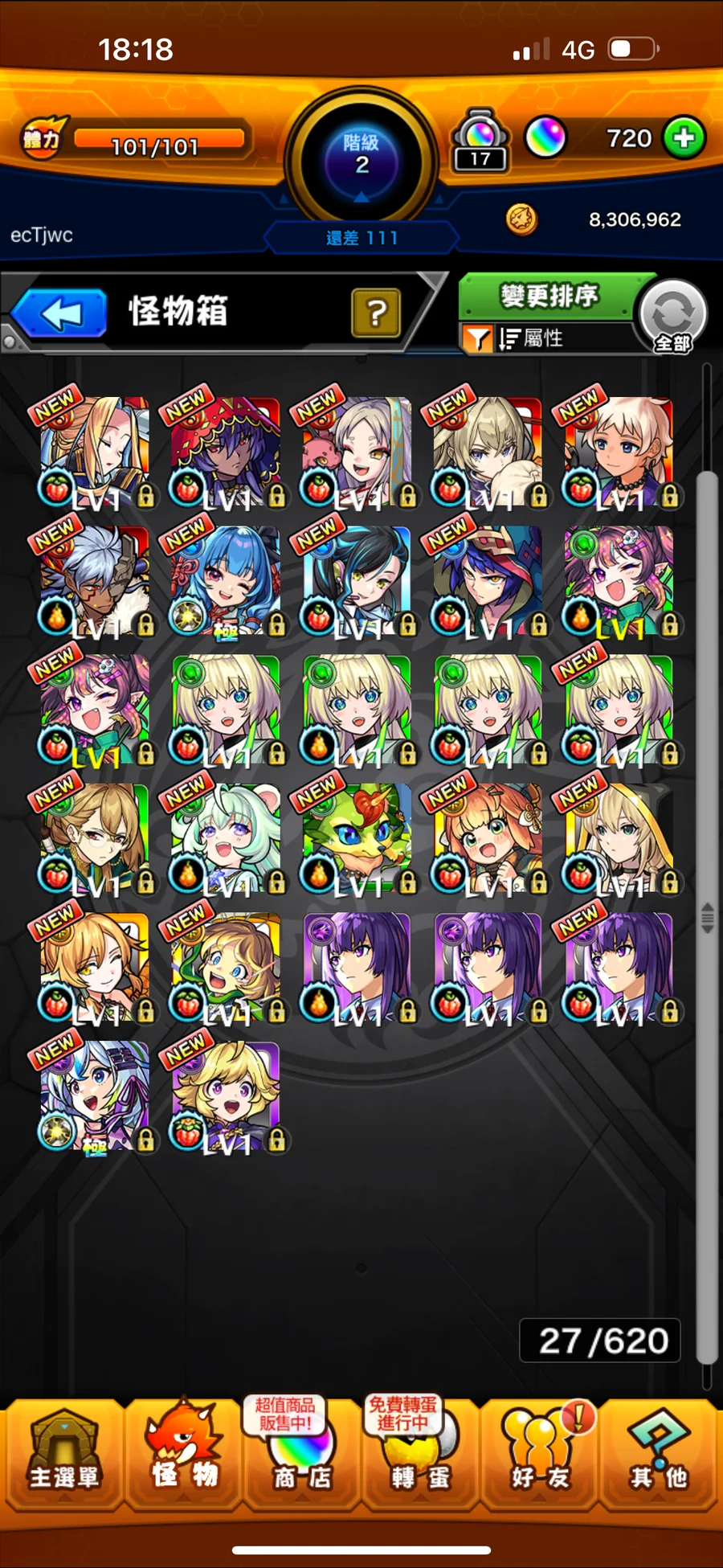Image resolution: width=723 pixels, height=1568 pixels.
Task: Go back with the blue arrow
Action: (x=59, y=313)
